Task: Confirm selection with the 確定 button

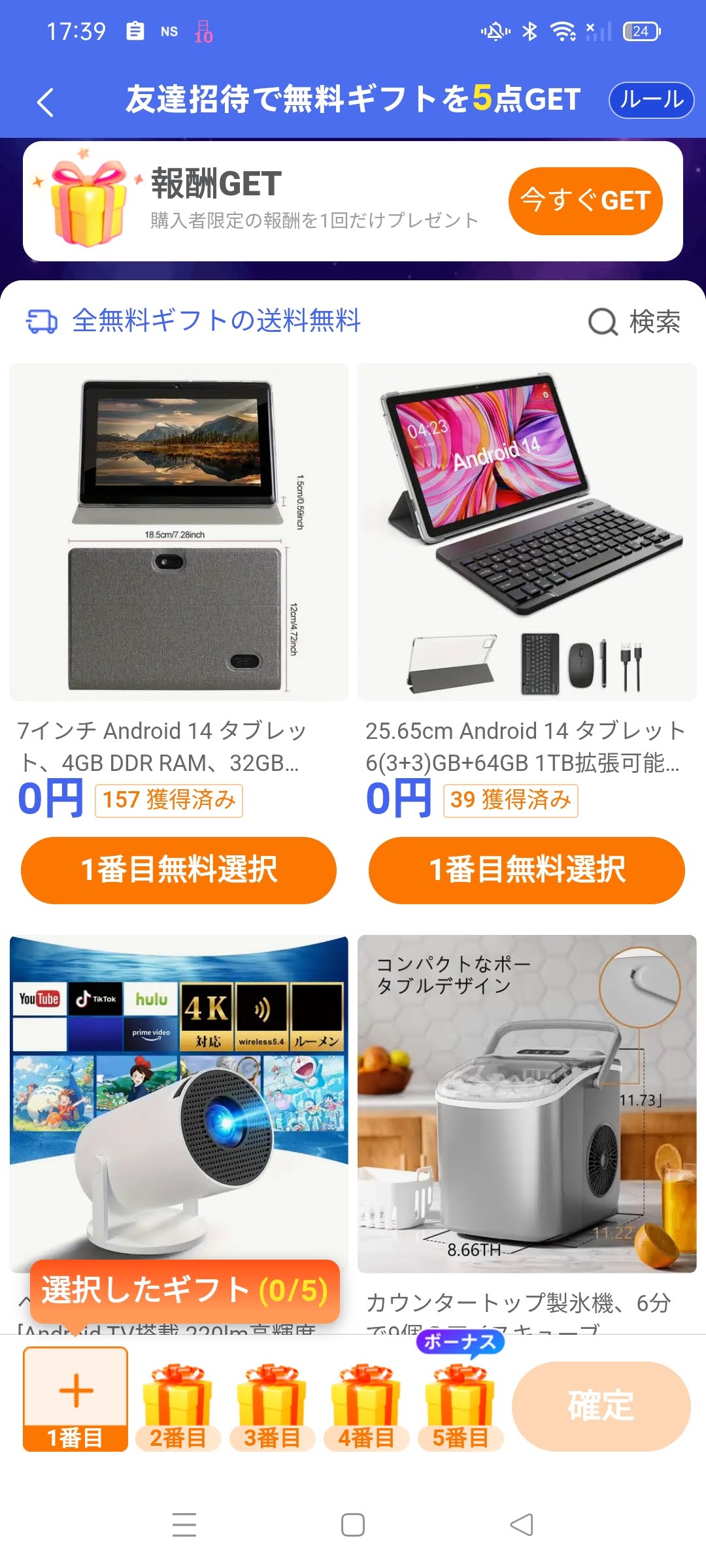Action: pos(601,1406)
